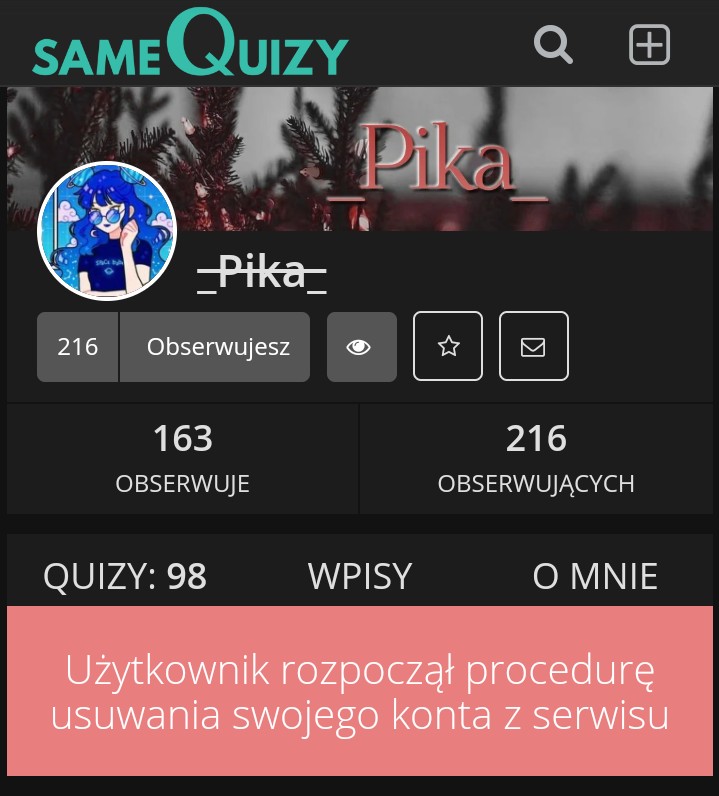
Task: Send a message via envelope icon
Action: click(x=534, y=347)
